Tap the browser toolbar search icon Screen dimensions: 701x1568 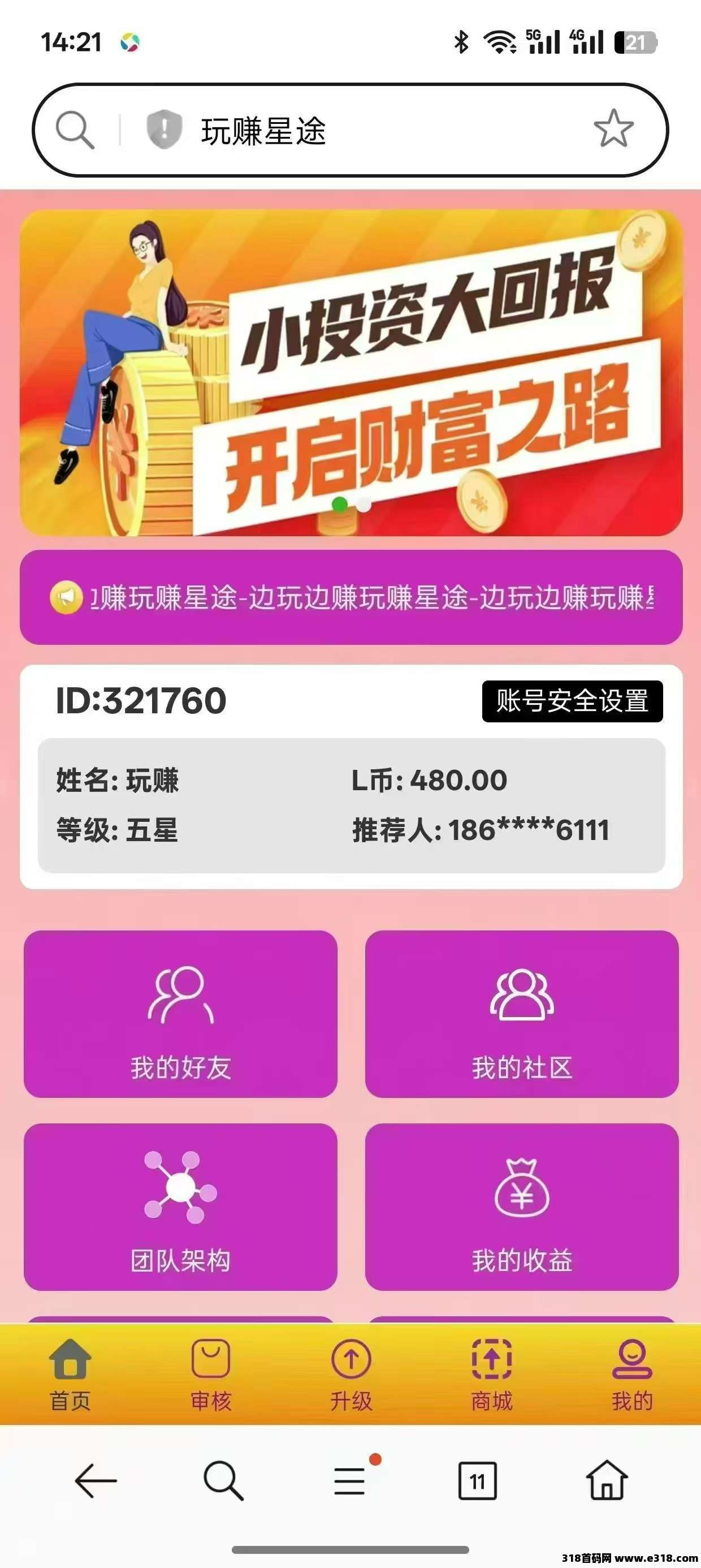pyautogui.click(x=223, y=1480)
